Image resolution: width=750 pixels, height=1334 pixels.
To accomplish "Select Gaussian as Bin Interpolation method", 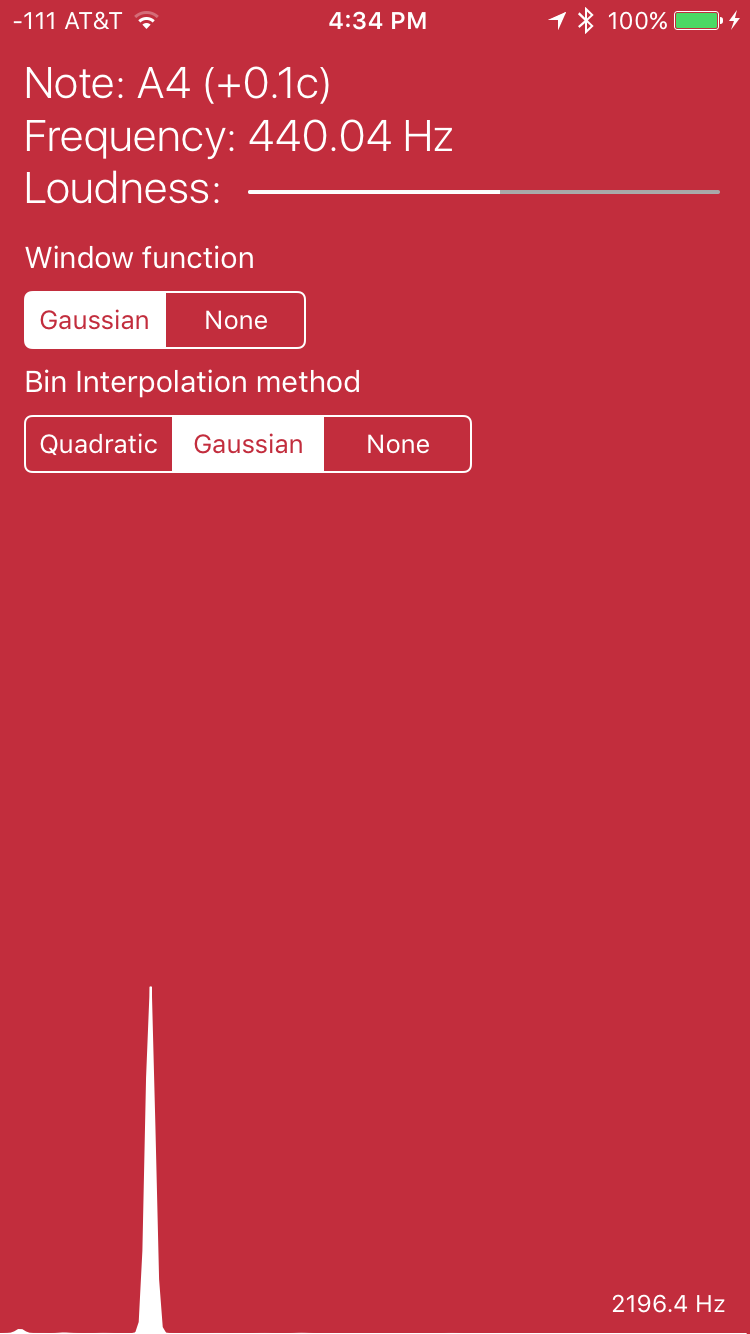I will pyautogui.click(x=248, y=444).
